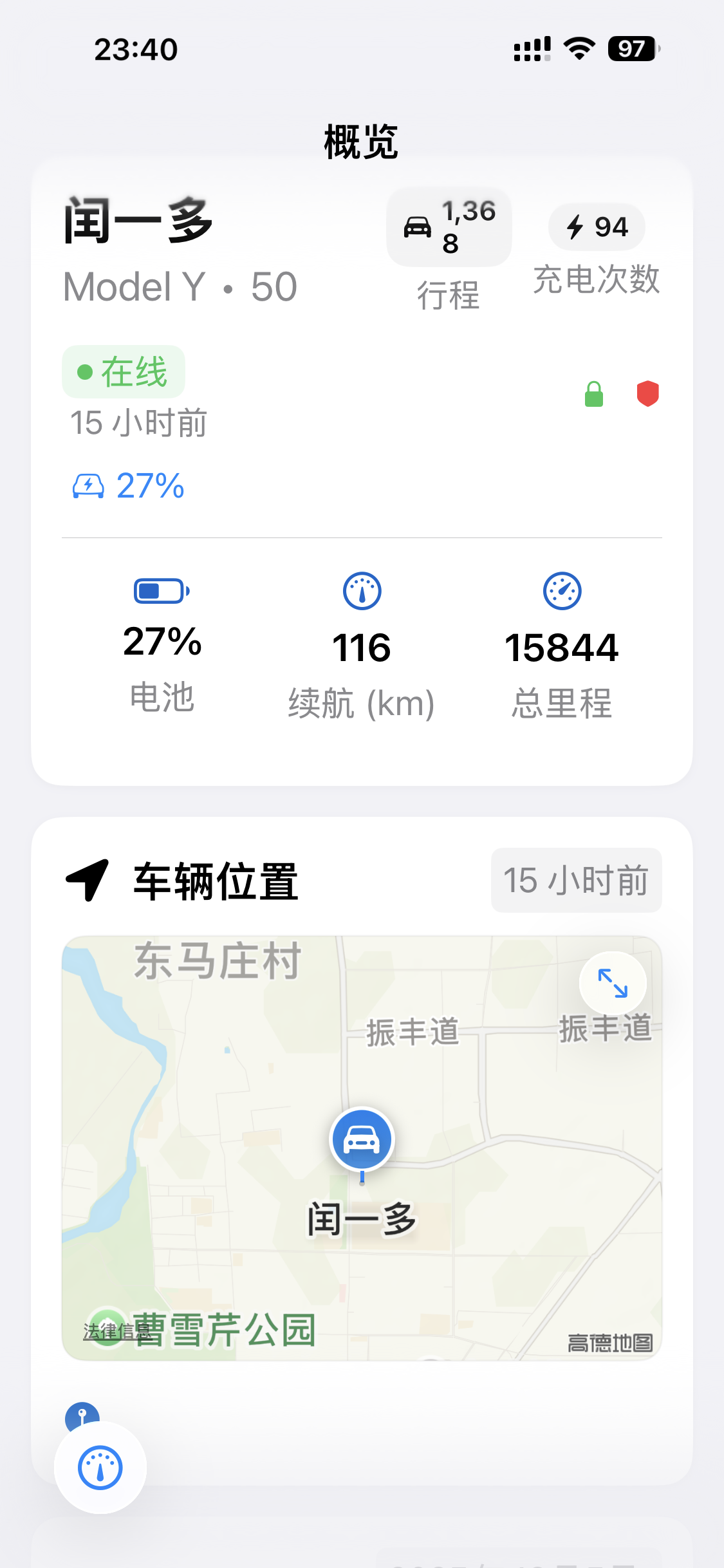Image resolution: width=724 pixels, height=1568 pixels.
Task: Tap the 闰一多 car marker on map
Action: click(x=362, y=1140)
